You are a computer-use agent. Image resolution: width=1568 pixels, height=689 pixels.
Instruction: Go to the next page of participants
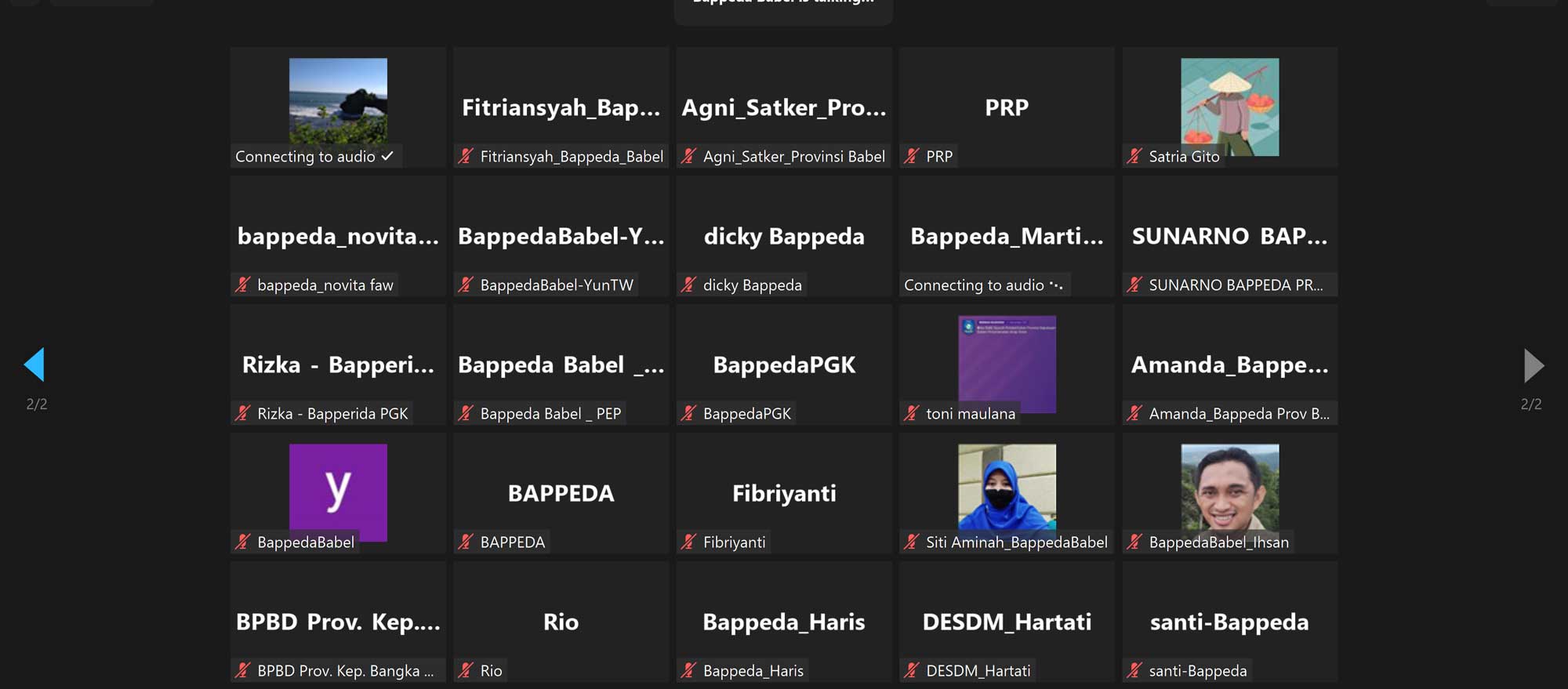(x=1533, y=365)
